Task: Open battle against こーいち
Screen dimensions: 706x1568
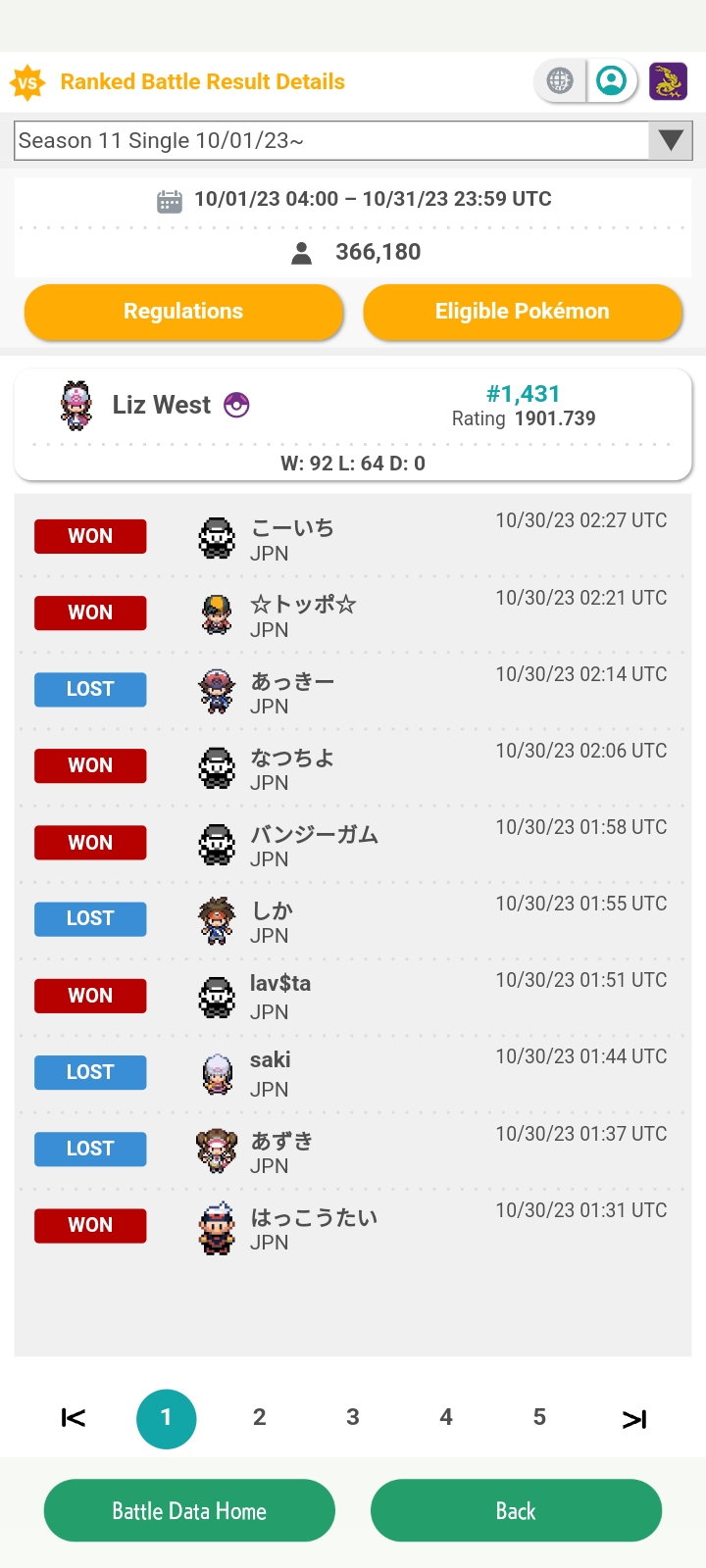Action: pyautogui.click(x=353, y=538)
